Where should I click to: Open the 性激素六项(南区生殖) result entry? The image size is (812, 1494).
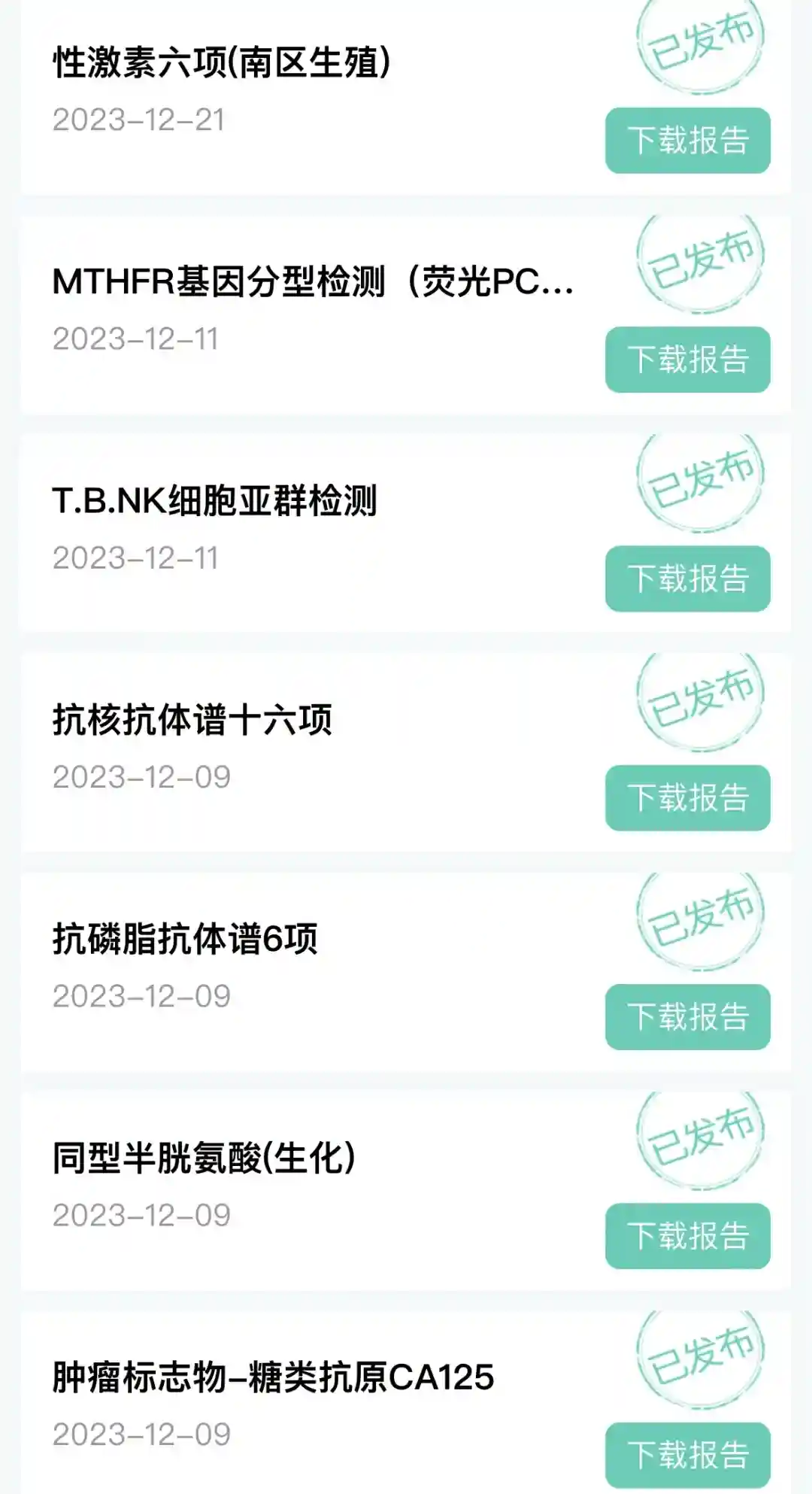(x=222, y=62)
